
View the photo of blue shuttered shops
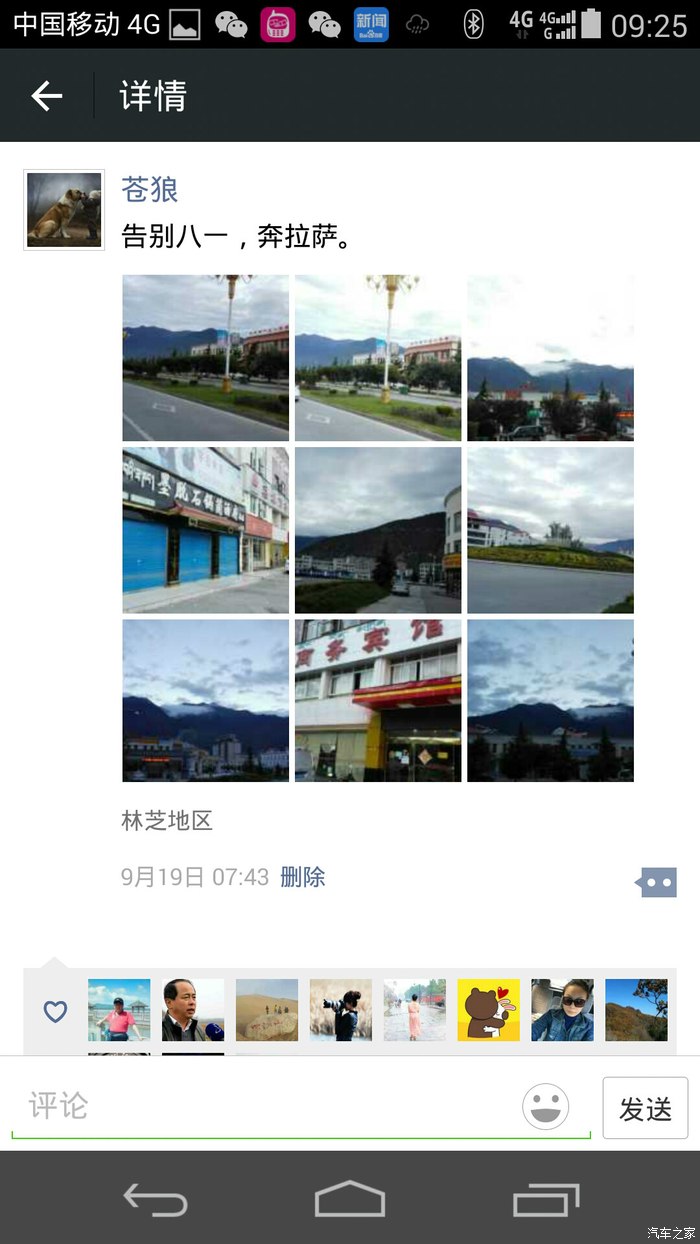(206, 530)
